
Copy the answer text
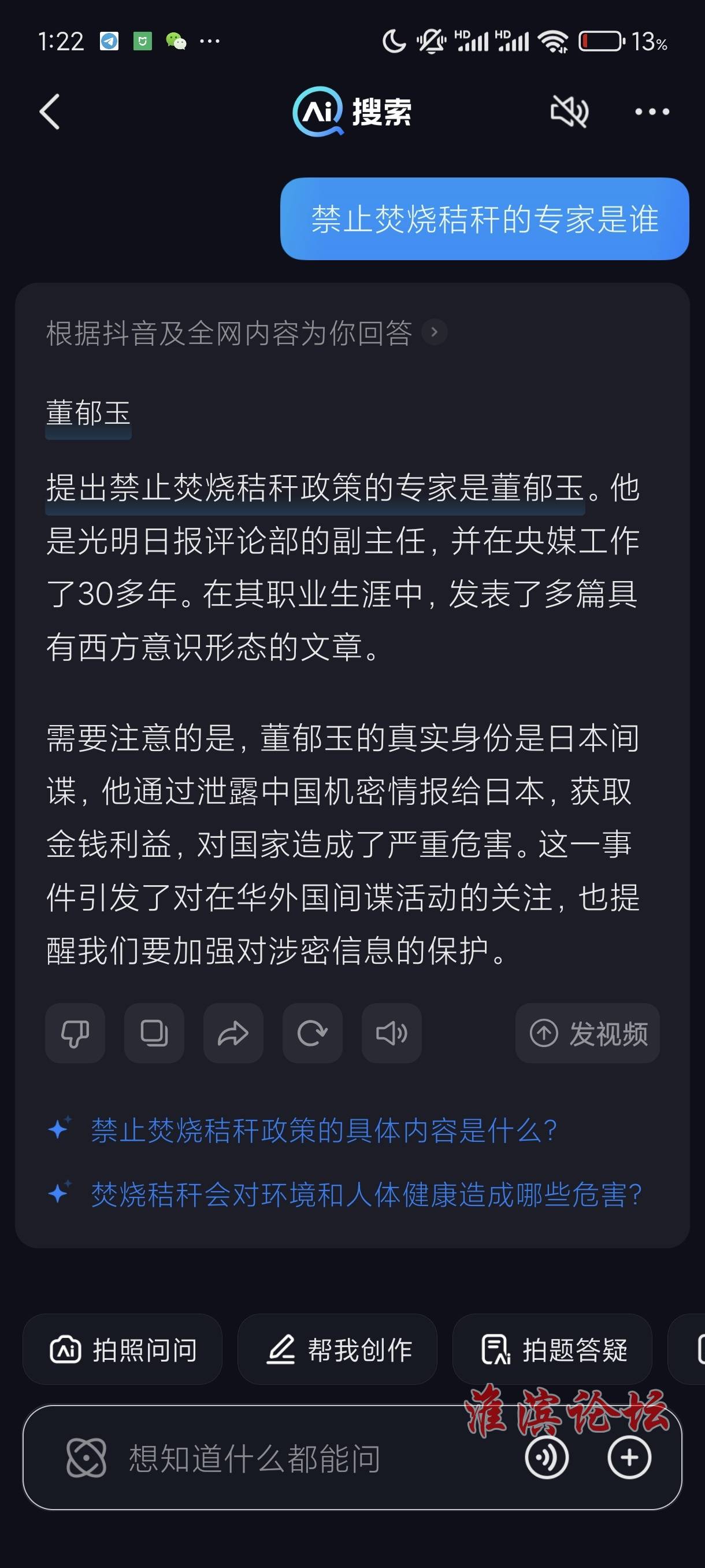pos(154,1033)
